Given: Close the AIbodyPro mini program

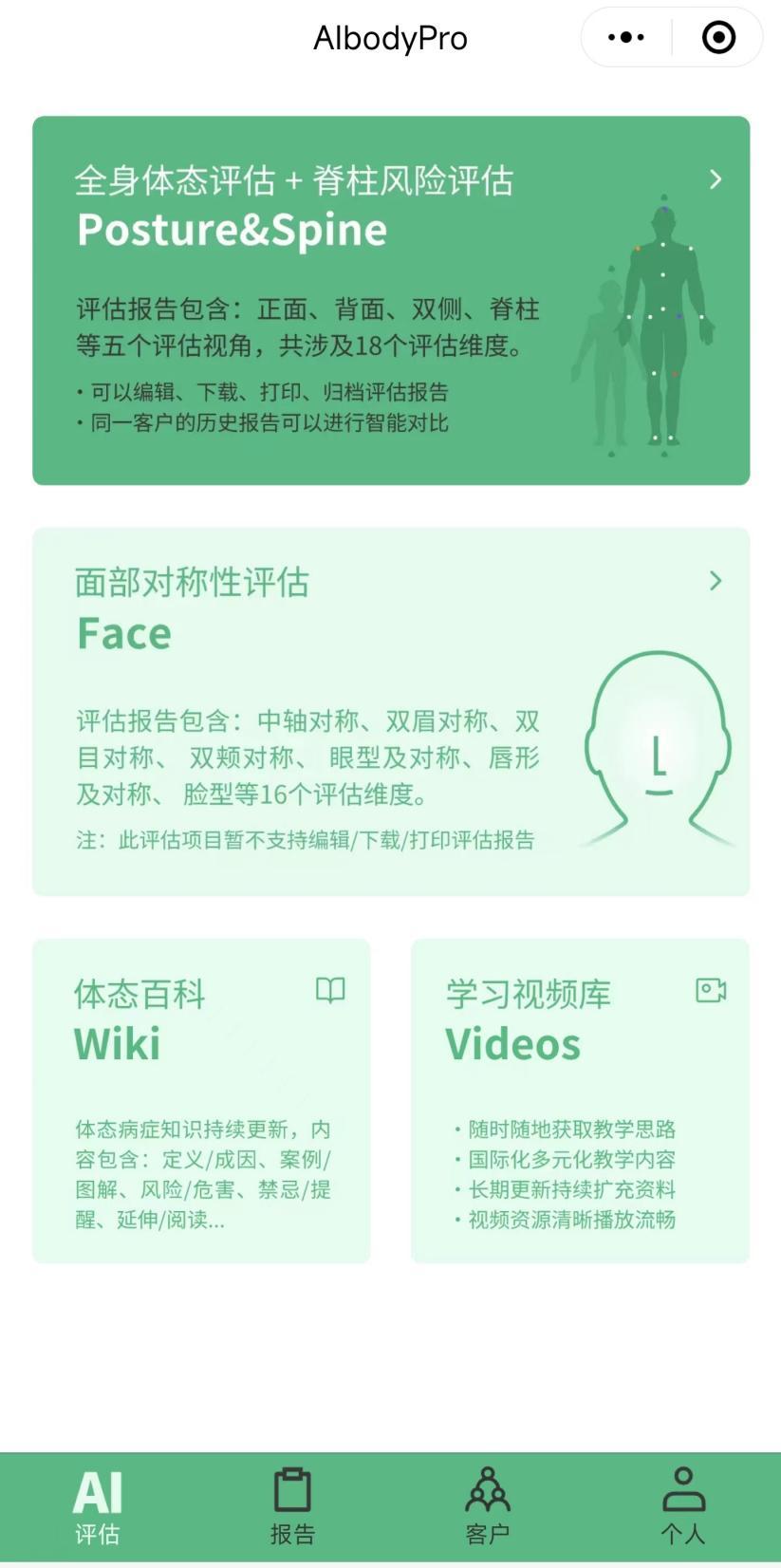Looking at the screenshot, I should click(x=718, y=38).
